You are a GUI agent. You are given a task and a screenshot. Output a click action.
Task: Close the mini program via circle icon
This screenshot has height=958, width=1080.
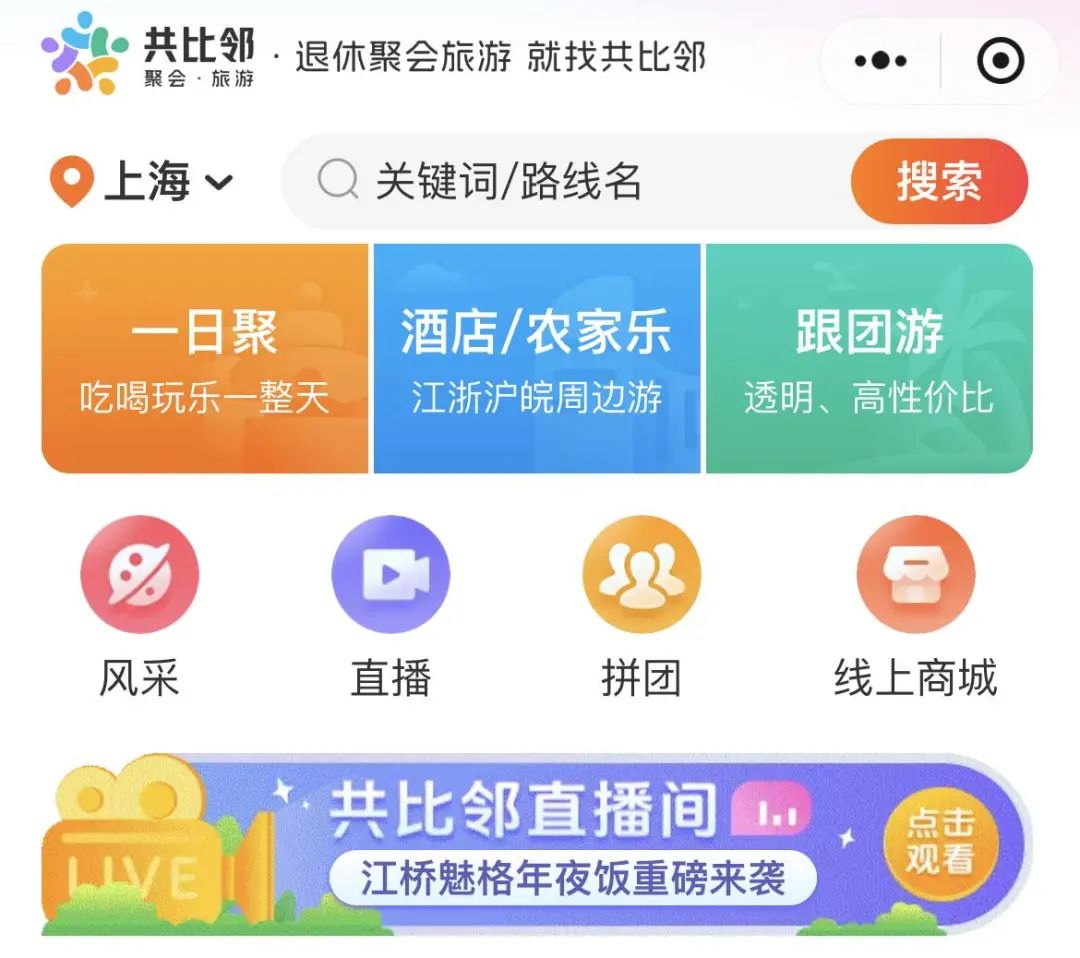pyautogui.click(x=1000, y=62)
